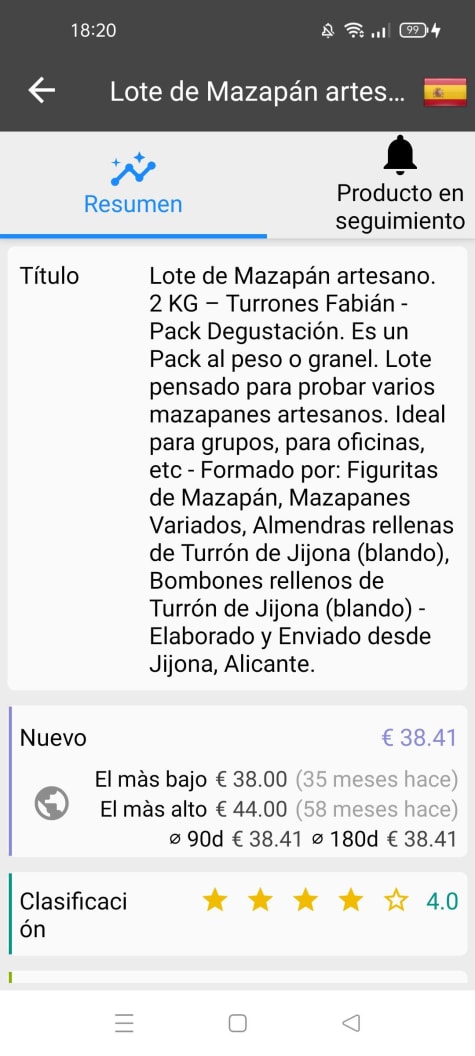Open the Nuevo price card

(x=237, y=781)
